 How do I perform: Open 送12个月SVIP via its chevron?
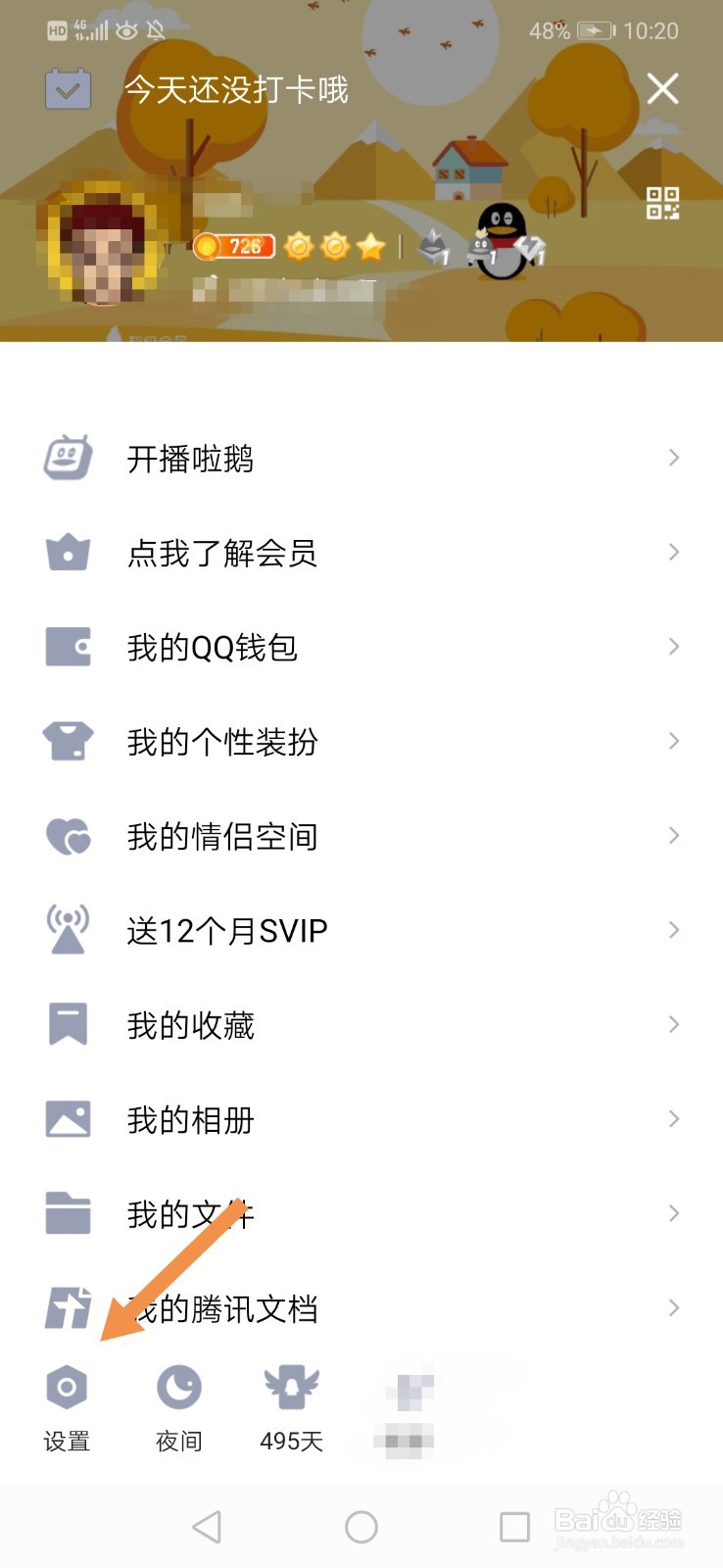(x=674, y=929)
